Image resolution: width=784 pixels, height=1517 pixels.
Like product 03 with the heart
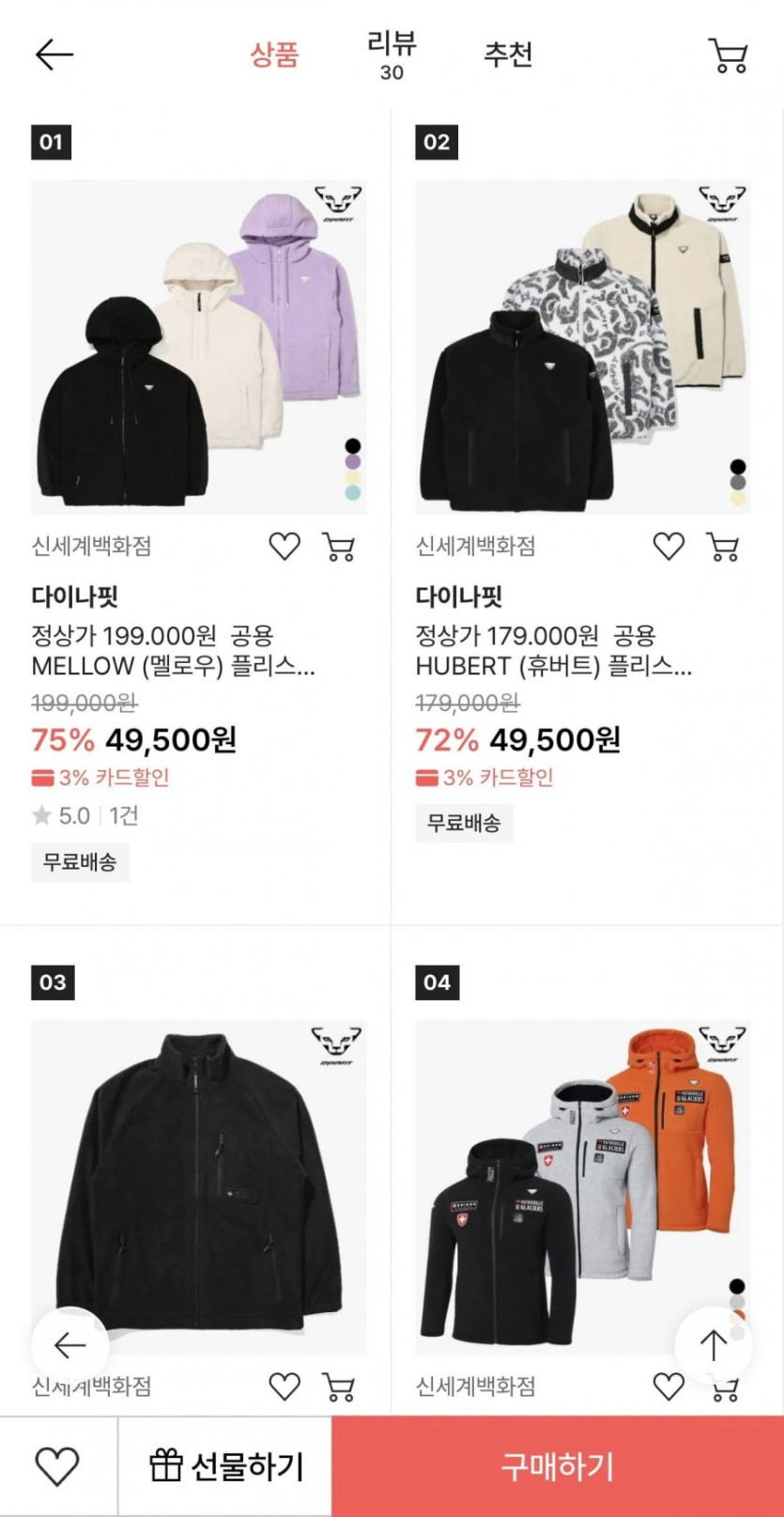[x=284, y=1386]
